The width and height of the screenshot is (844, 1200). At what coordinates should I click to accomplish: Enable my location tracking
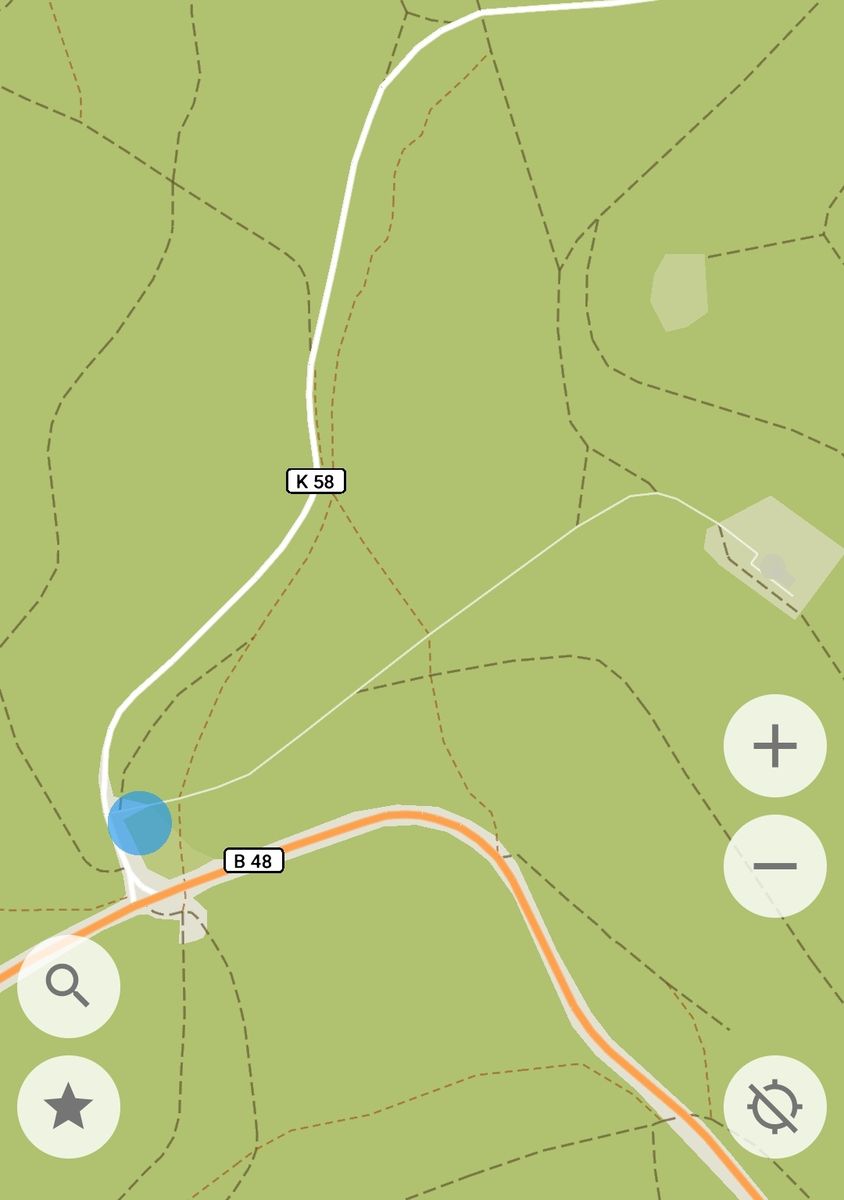tap(775, 1107)
